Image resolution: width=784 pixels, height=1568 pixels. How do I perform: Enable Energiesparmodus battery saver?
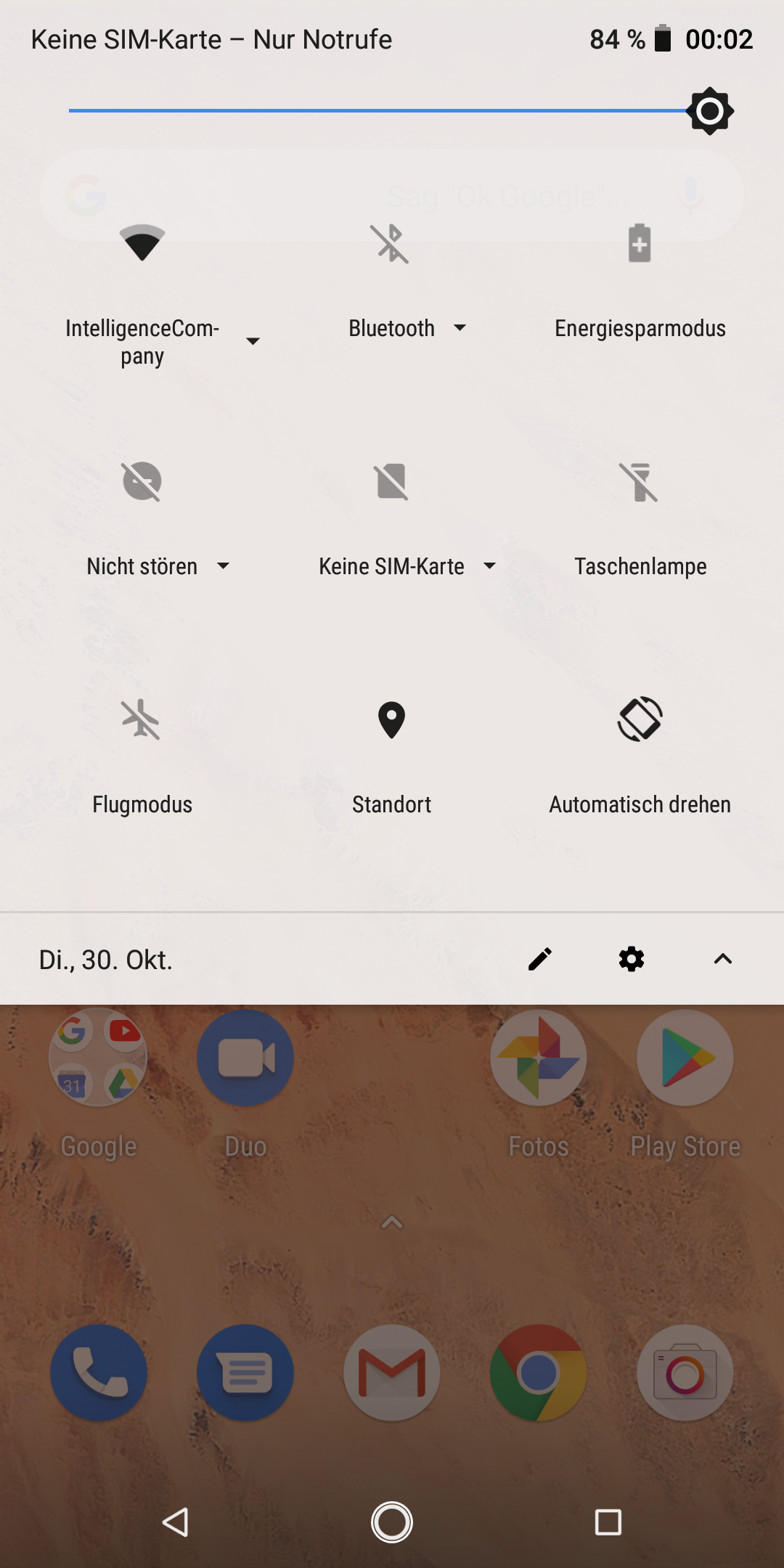click(640, 243)
